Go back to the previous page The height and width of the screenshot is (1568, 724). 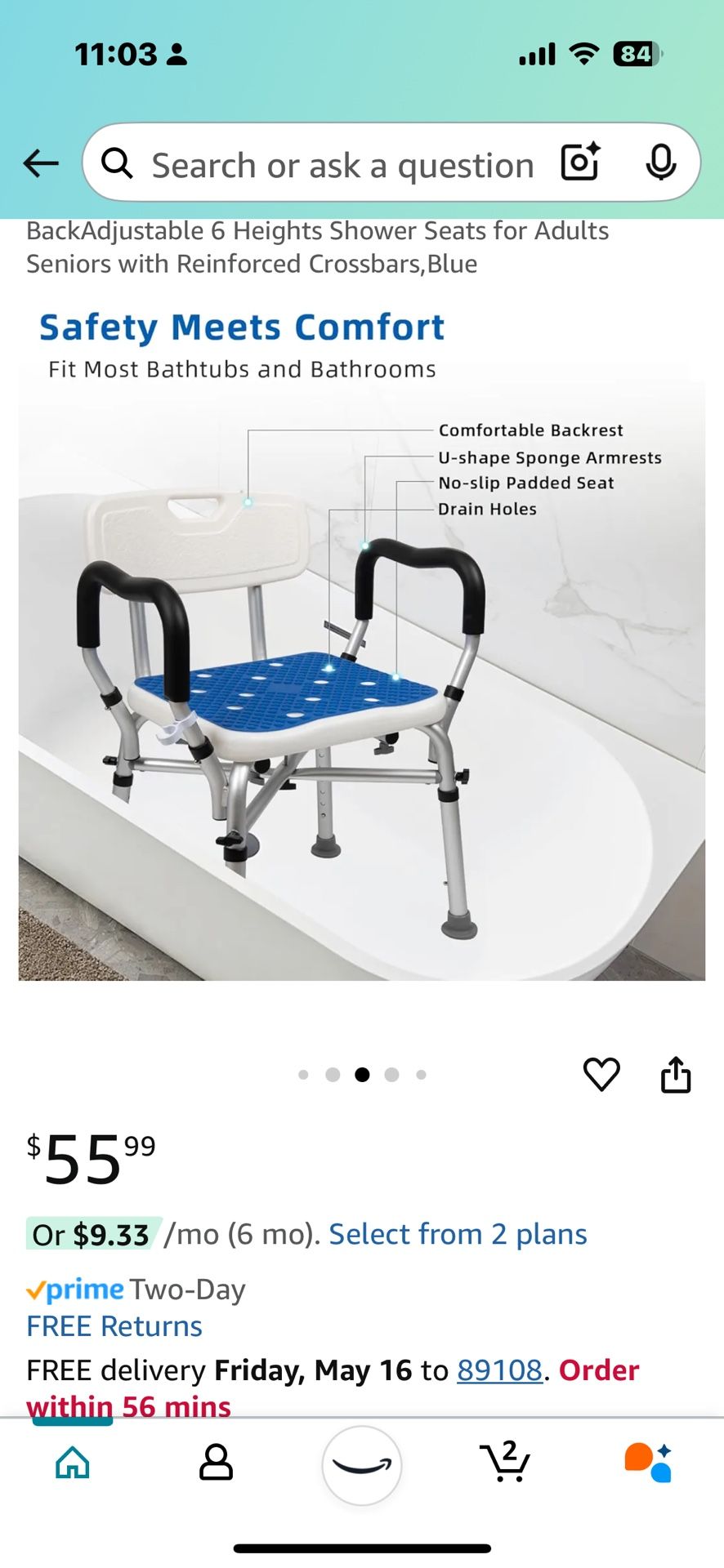41,163
